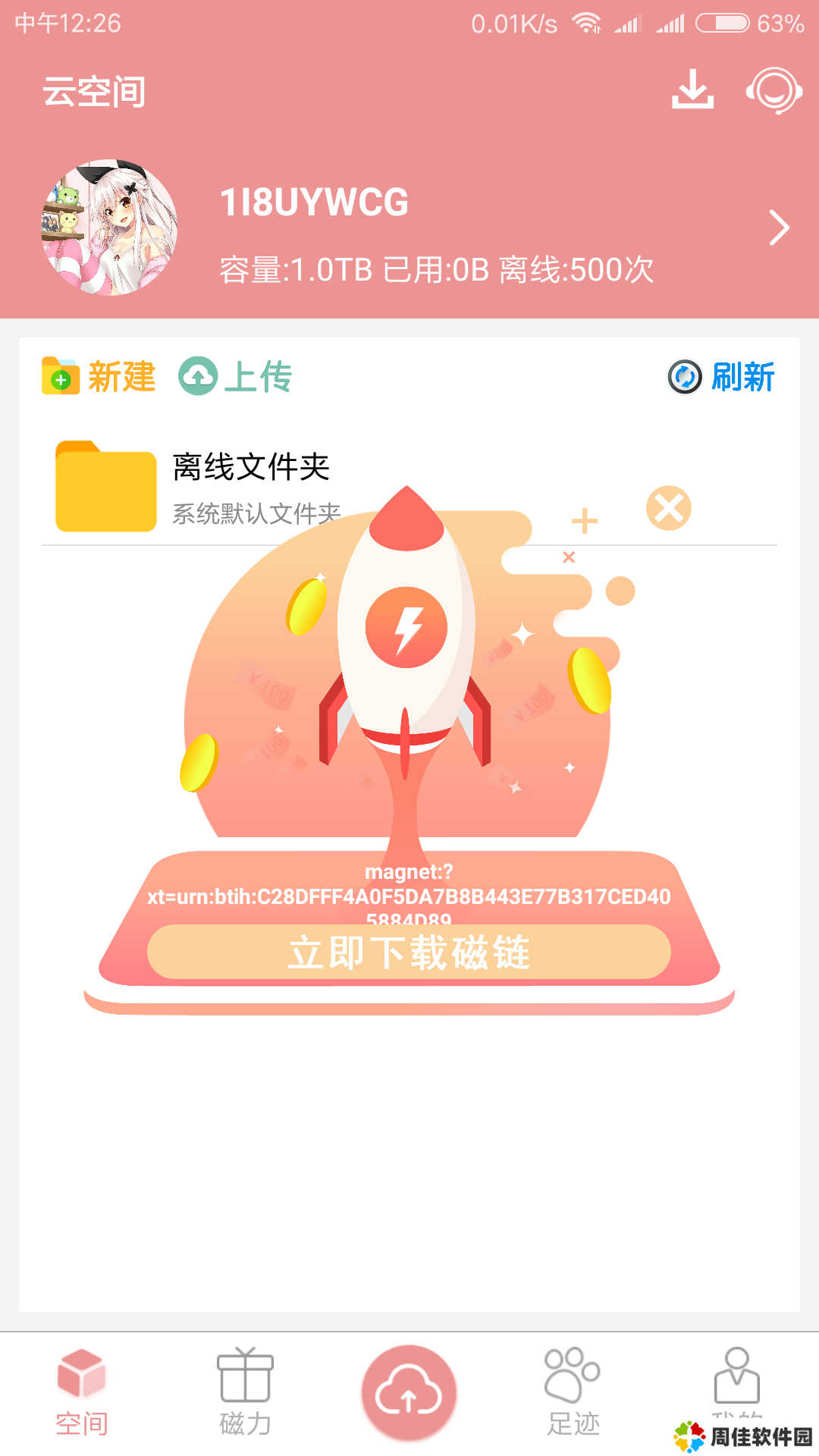
Task: Switch to the 磁力 tab
Action: [x=245, y=1392]
